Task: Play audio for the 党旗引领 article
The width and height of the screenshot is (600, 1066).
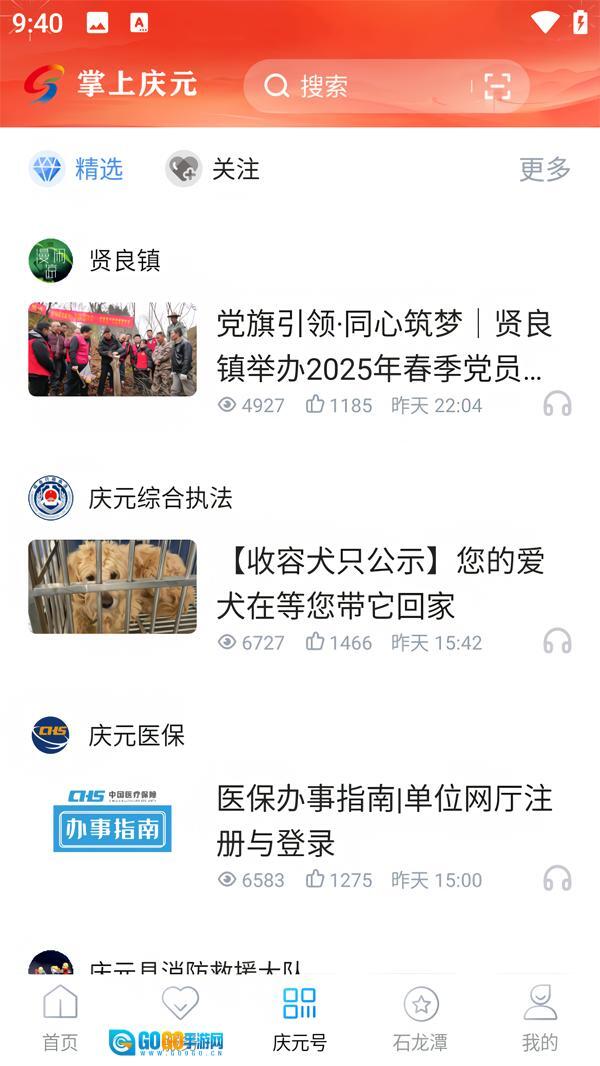Action: click(557, 404)
